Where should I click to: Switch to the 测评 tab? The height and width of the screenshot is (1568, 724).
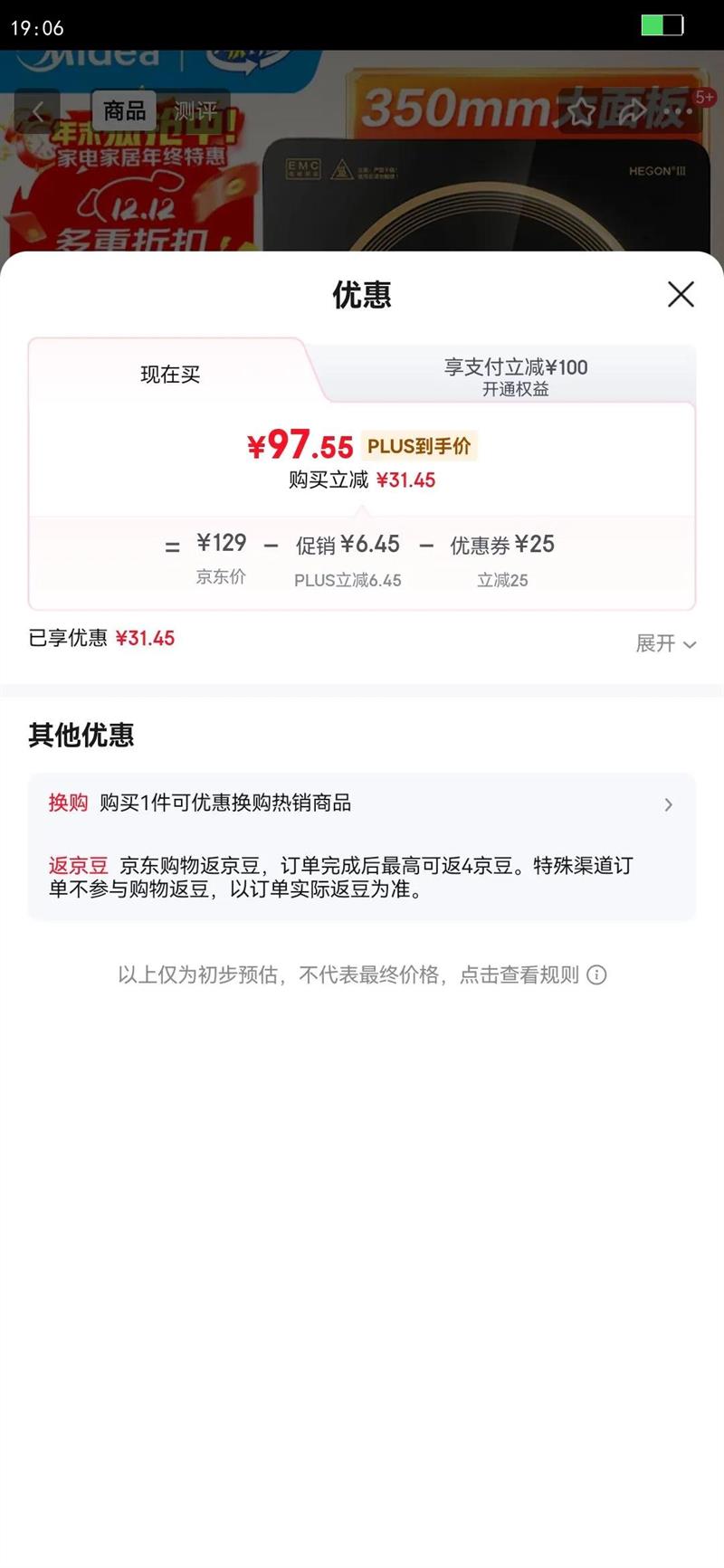[x=195, y=109]
